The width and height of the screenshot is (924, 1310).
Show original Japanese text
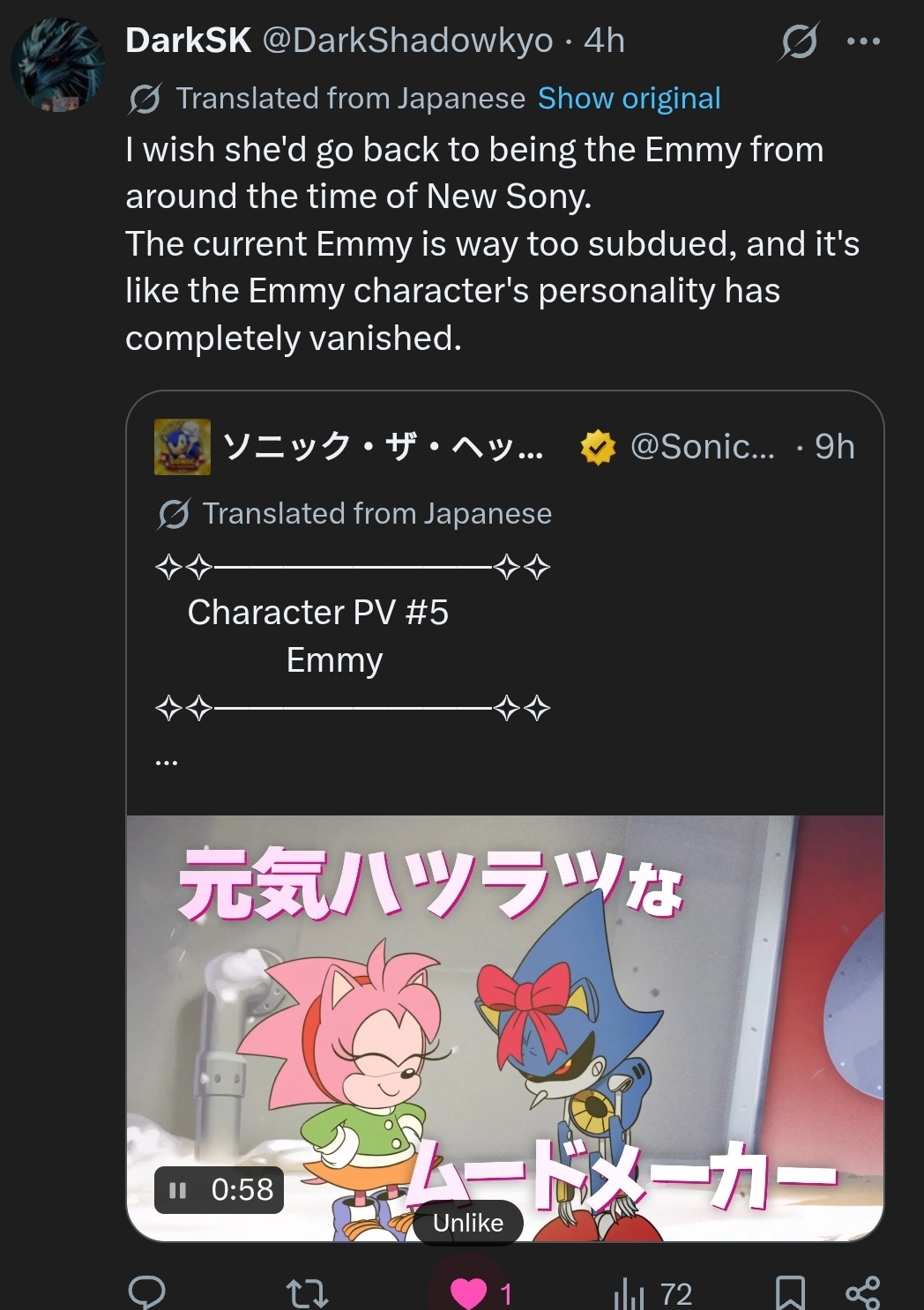coord(630,98)
